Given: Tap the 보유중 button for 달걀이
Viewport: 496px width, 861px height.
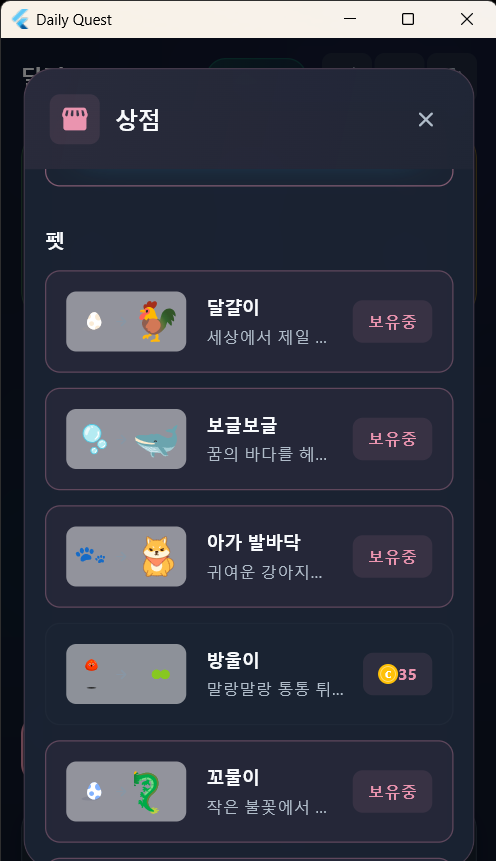Looking at the screenshot, I should click(392, 321).
